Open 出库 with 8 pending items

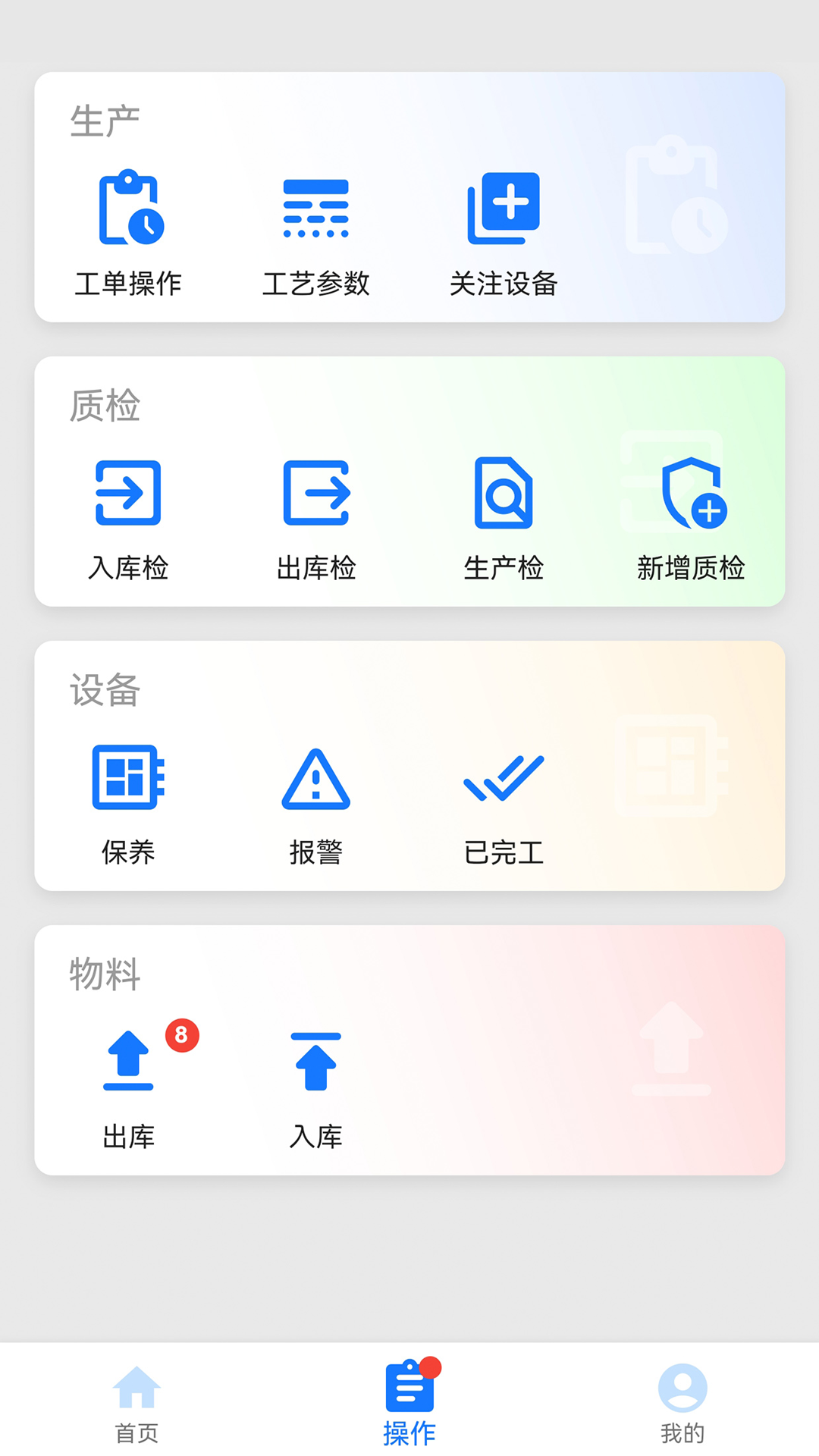click(129, 1084)
